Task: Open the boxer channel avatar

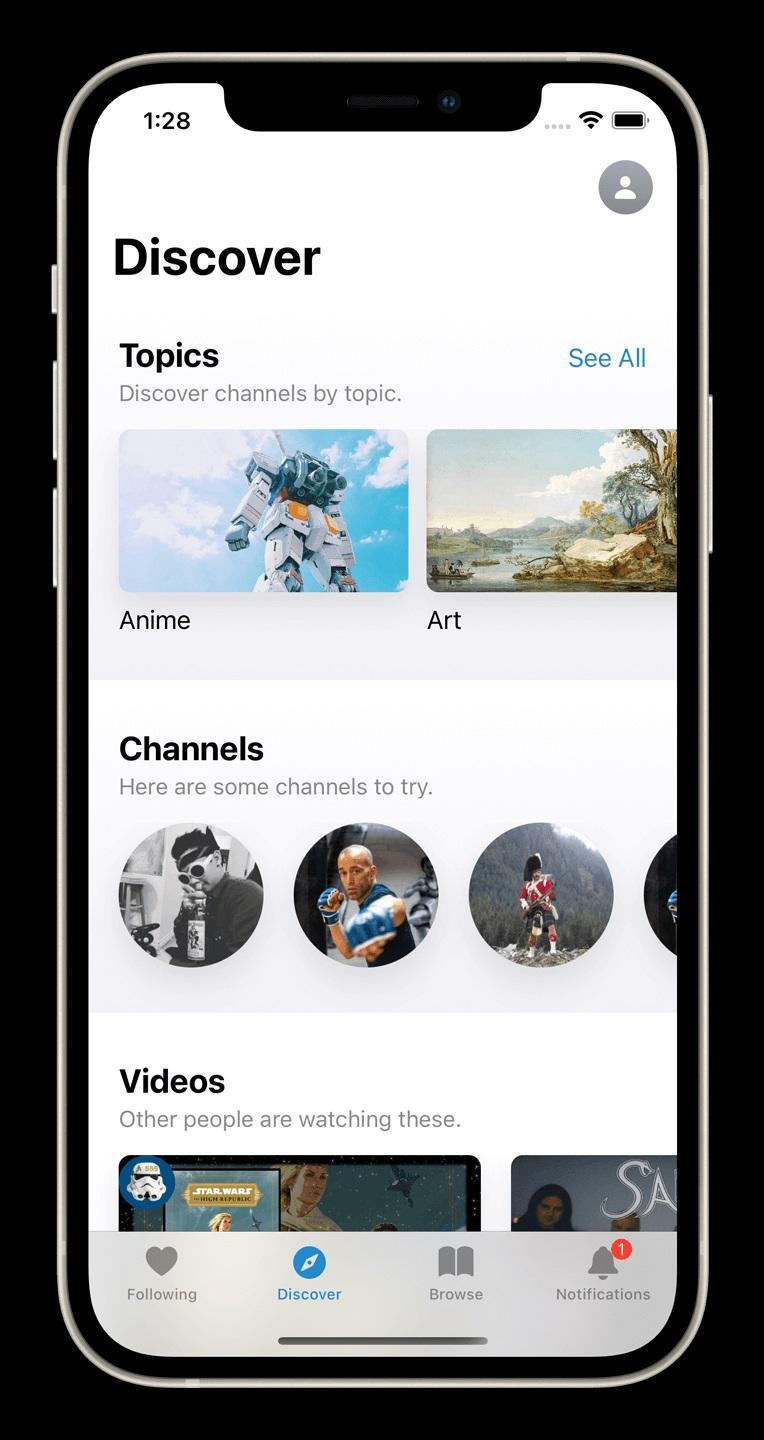Action: (366, 895)
